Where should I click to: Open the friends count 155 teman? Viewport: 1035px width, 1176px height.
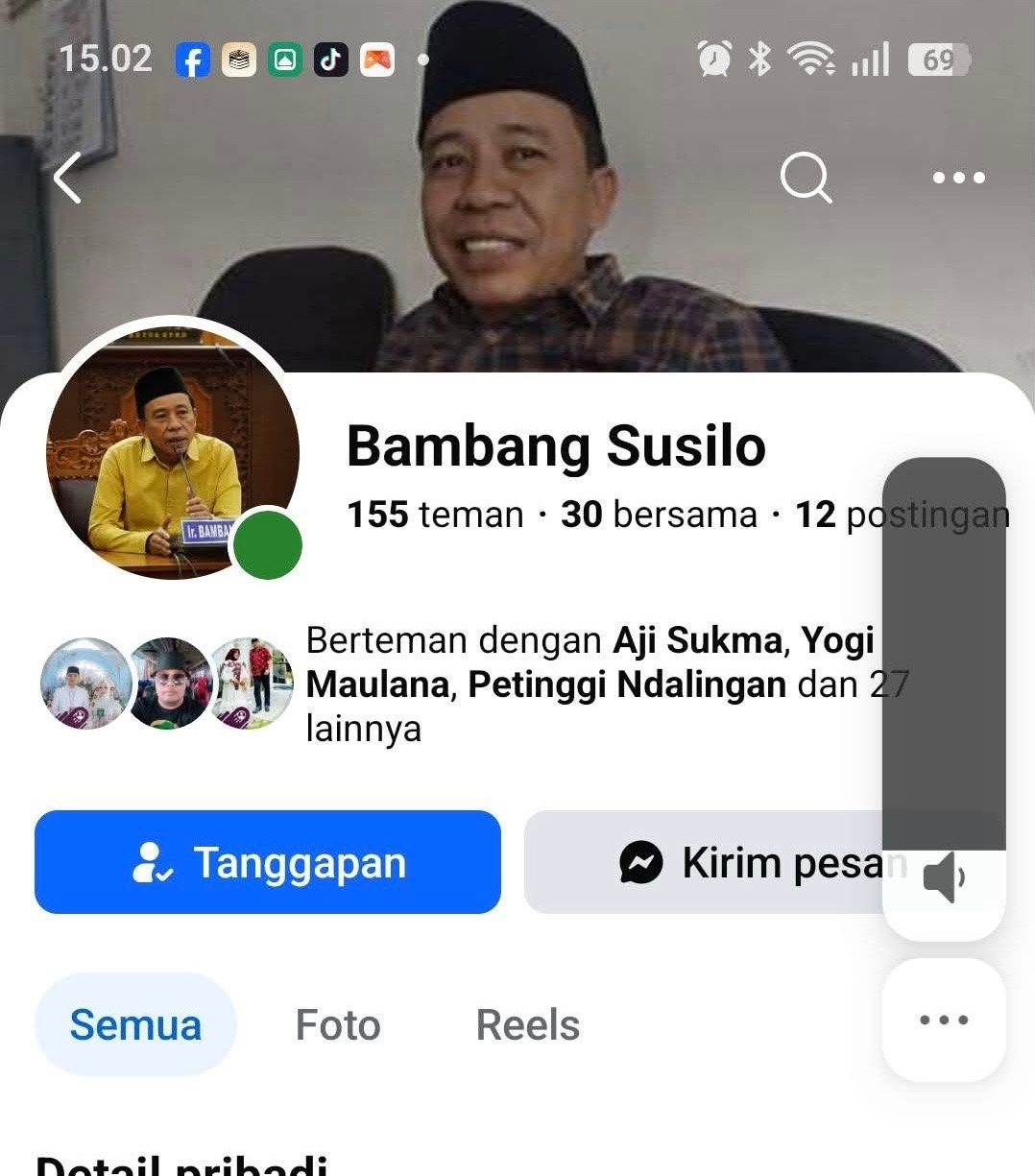(435, 515)
